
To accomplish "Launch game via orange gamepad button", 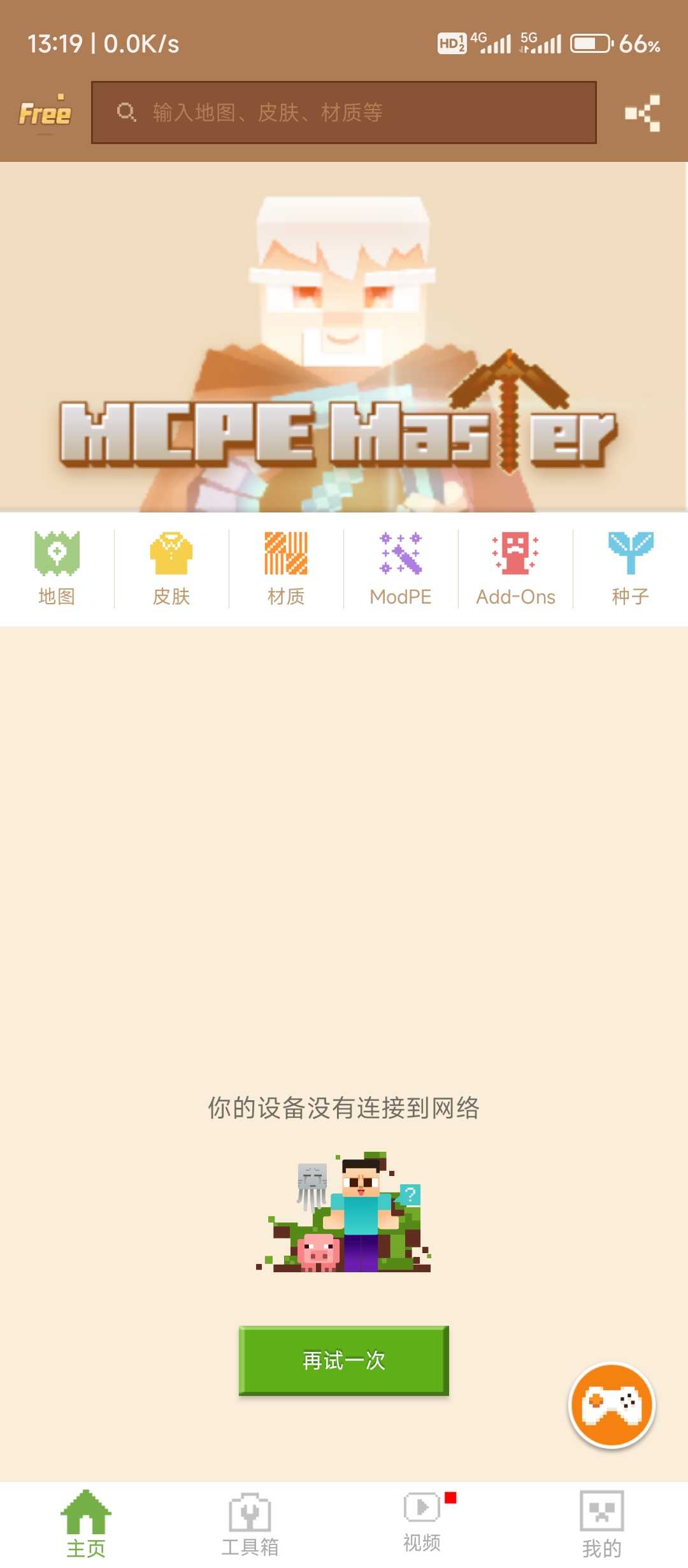I will tap(612, 1405).
